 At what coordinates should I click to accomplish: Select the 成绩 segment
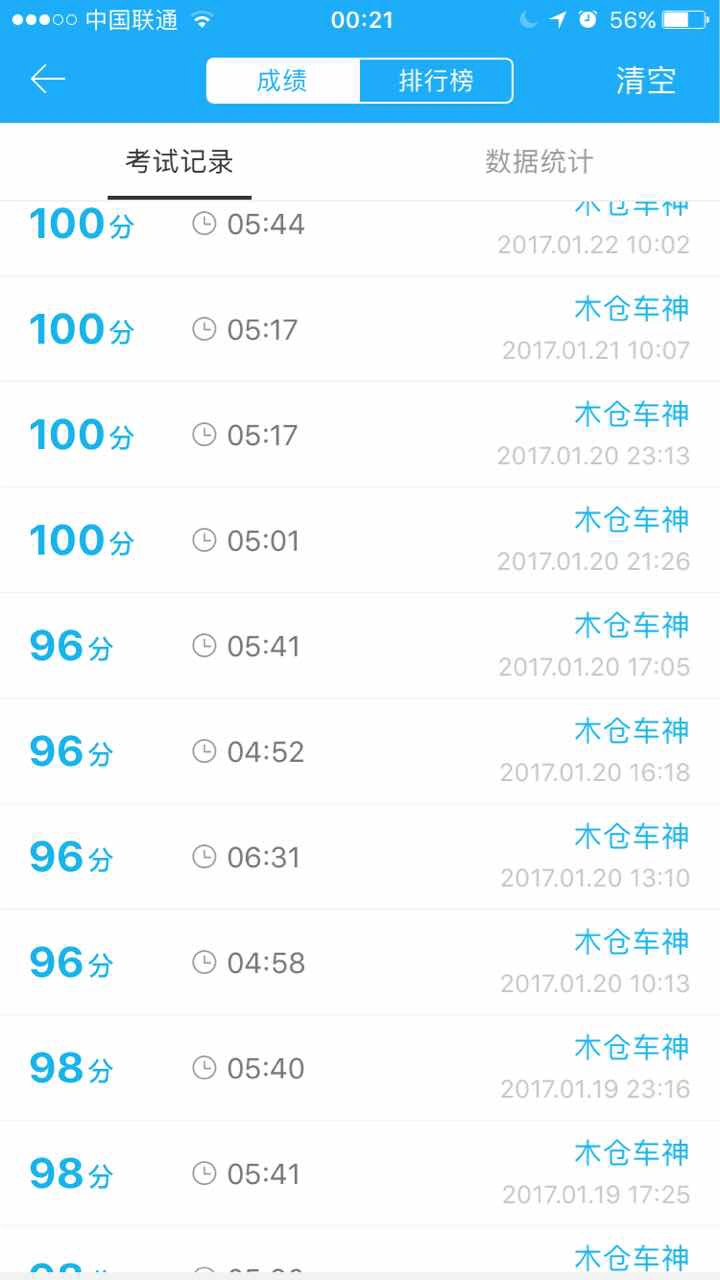click(283, 81)
